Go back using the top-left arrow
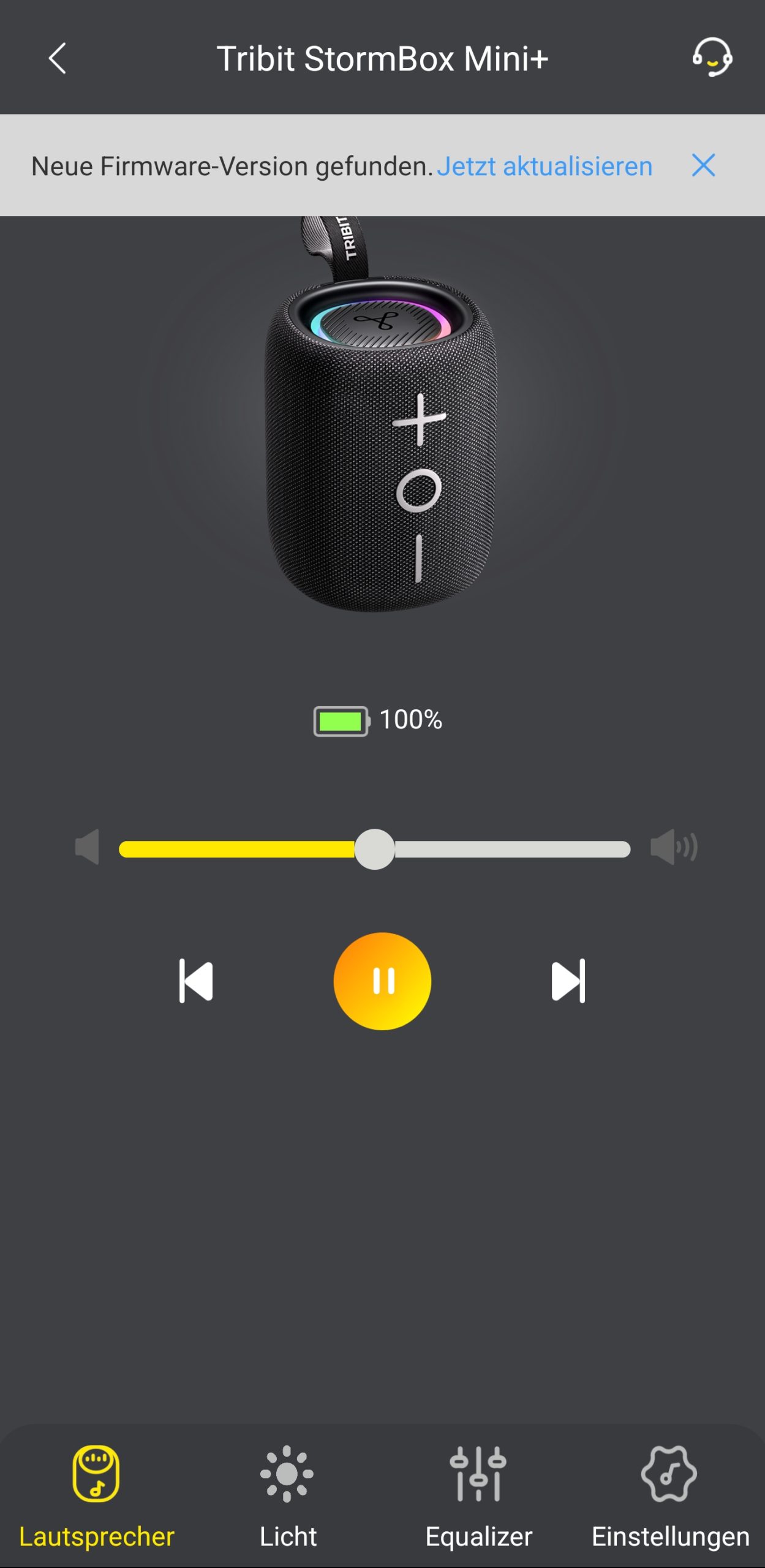 pyautogui.click(x=57, y=59)
